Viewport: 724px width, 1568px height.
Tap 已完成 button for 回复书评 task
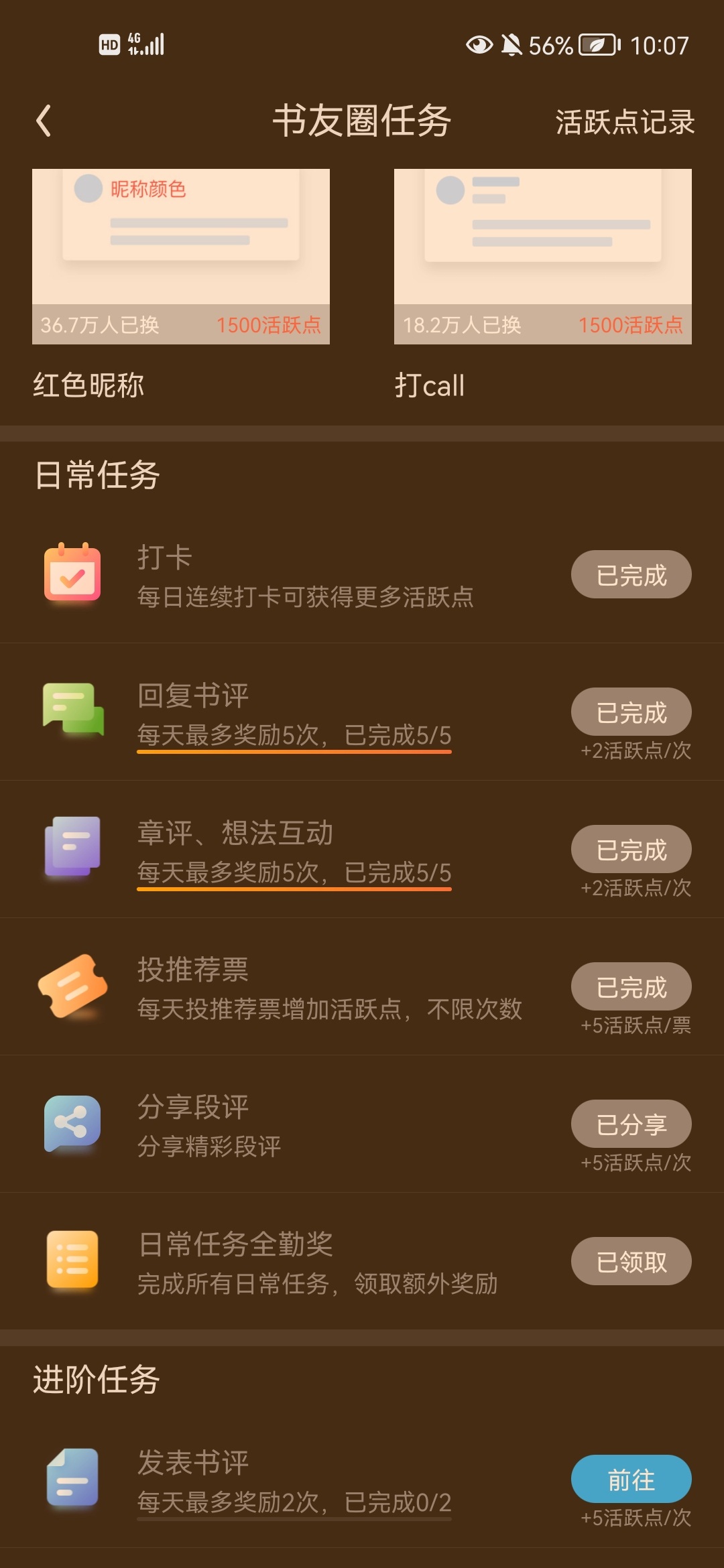[x=631, y=712]
